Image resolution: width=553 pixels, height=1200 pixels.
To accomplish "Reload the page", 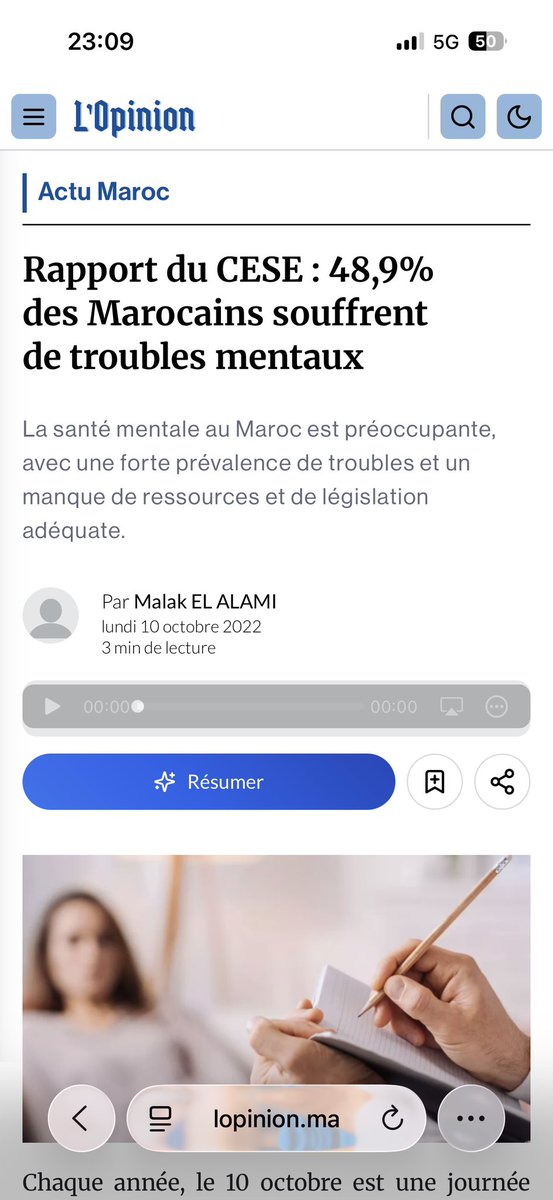I will [x=391, y=1119].
